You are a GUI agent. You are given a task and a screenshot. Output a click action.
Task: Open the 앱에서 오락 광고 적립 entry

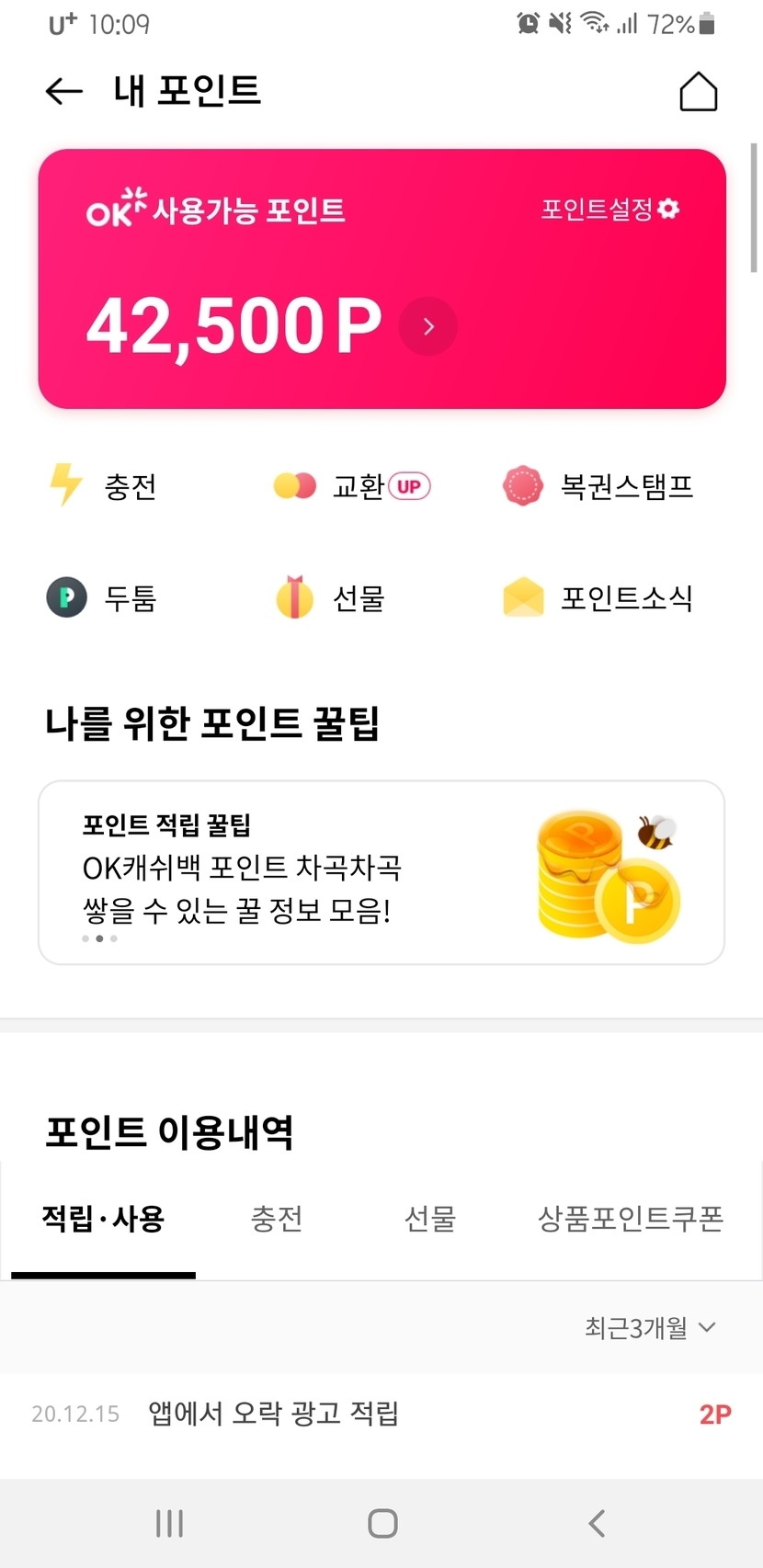coord(381,1414)
